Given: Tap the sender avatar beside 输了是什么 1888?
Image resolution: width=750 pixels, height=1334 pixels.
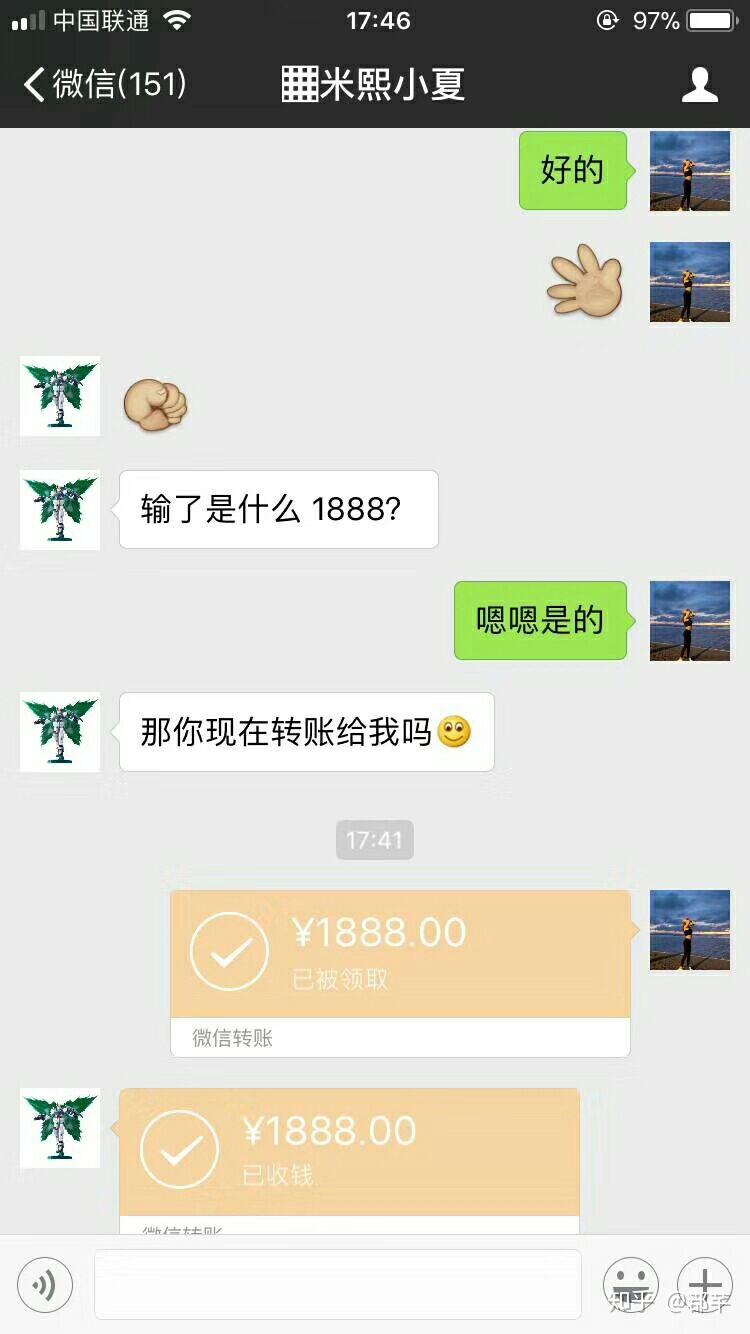Looking at the screenshot, I should 60,510.
